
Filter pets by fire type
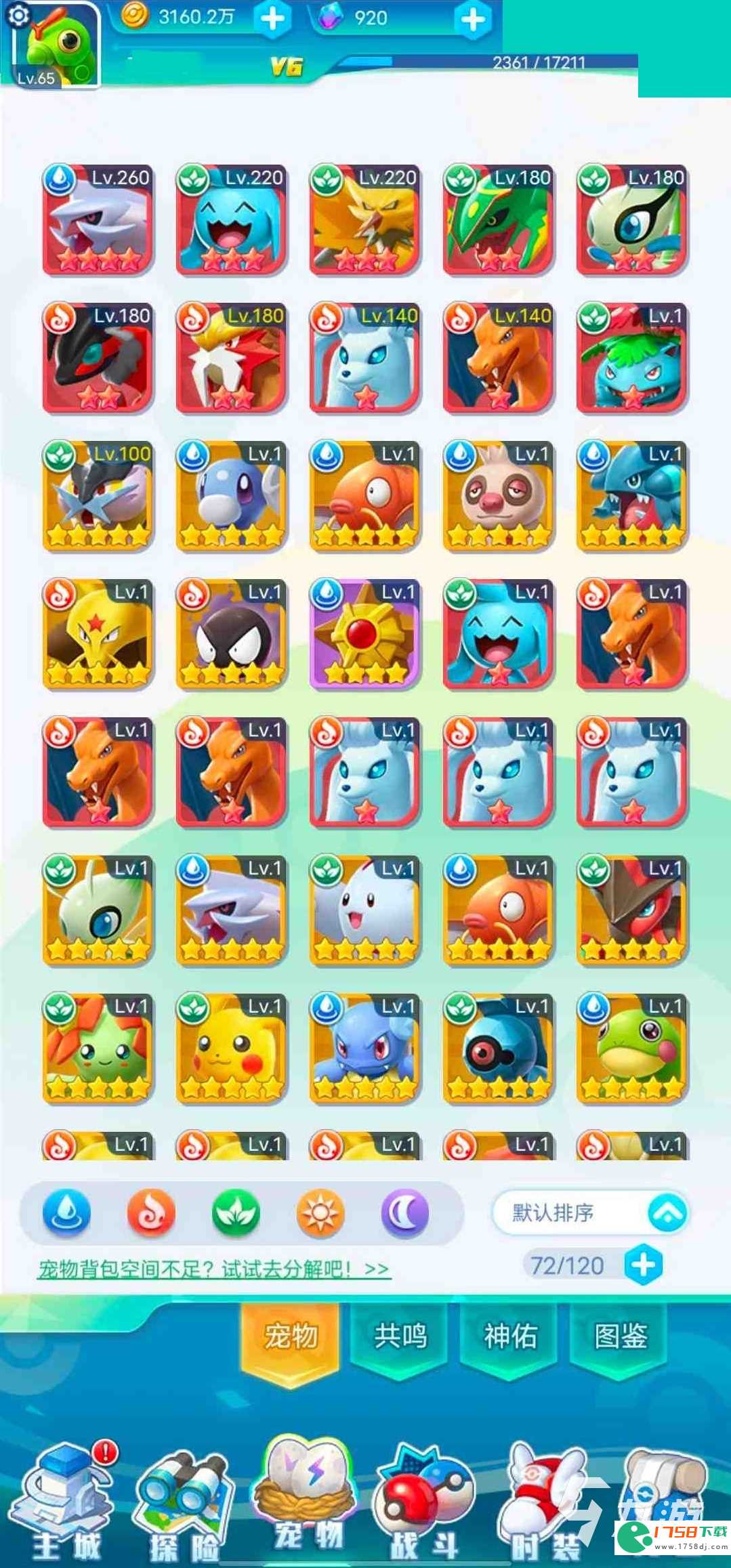tap(151, 1212)
